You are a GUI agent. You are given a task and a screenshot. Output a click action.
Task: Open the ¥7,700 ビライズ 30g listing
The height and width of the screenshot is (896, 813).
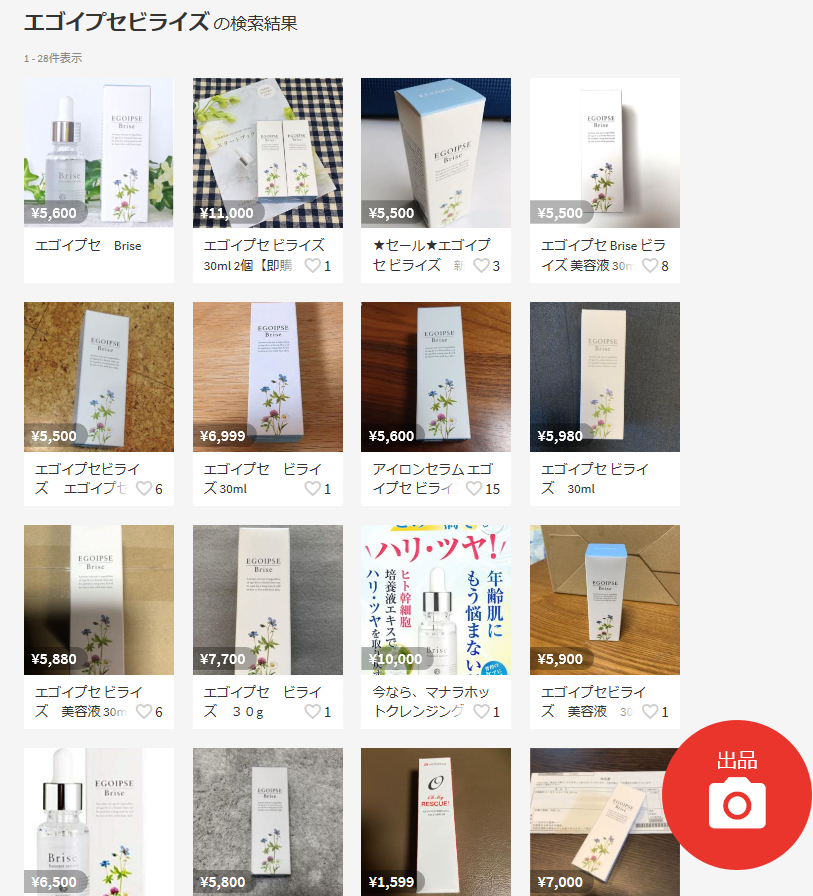(267, 600)
